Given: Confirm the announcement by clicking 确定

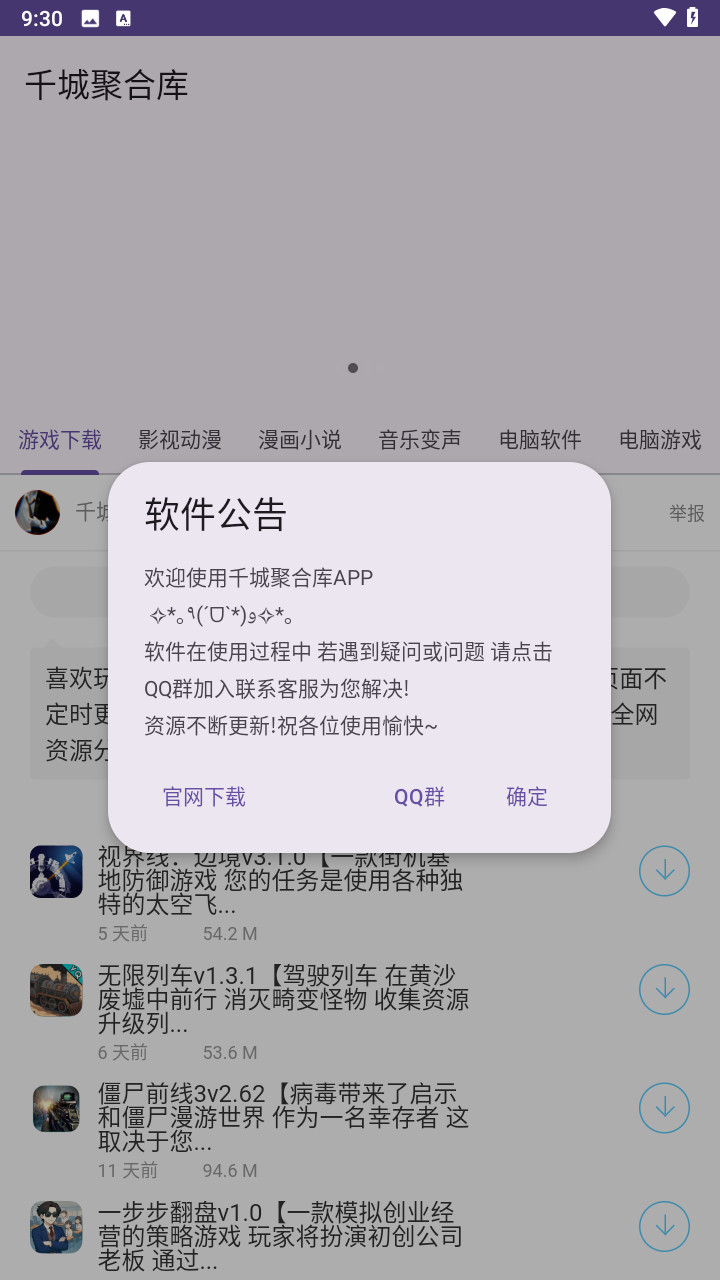Looking at the screenshot, I should click(x=527, y=797).
